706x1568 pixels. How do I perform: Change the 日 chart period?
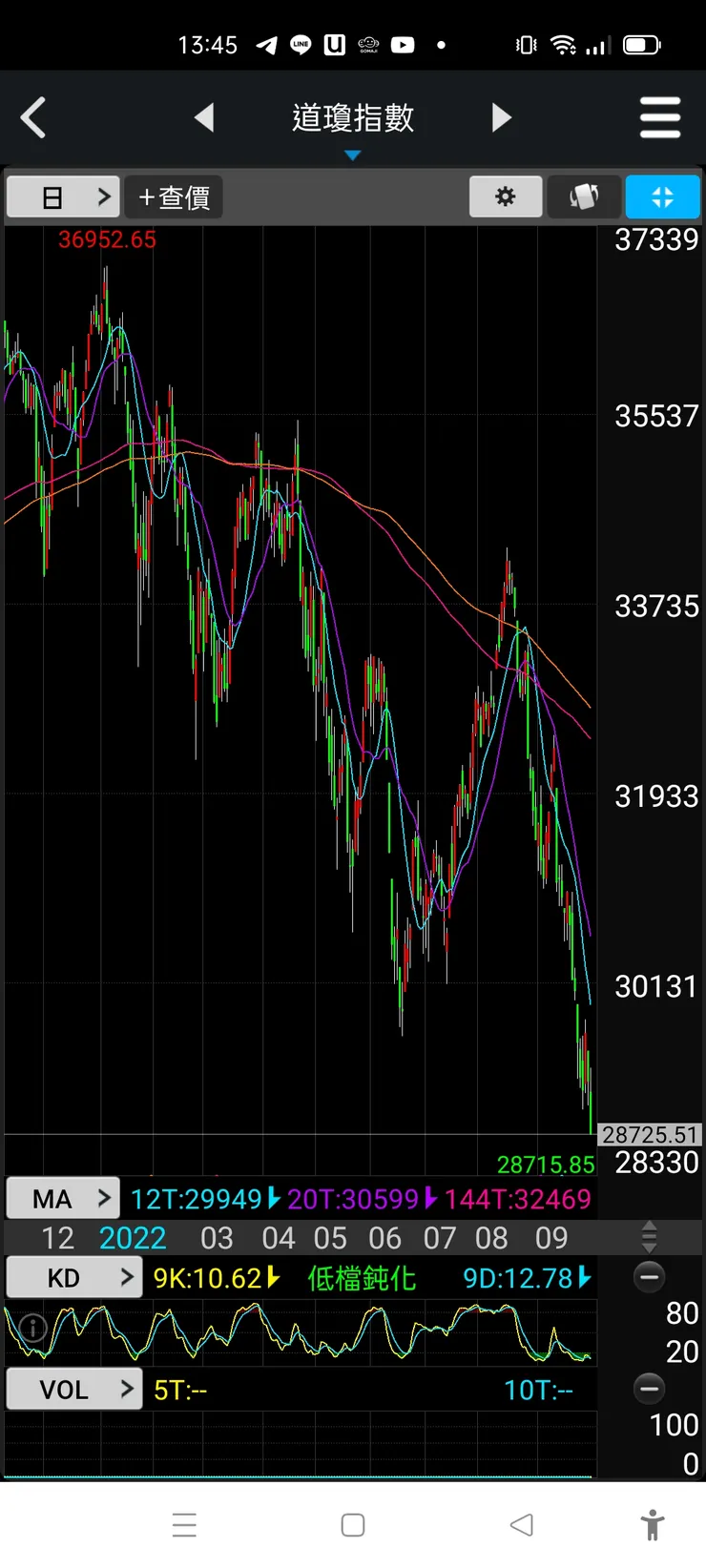pyautogui.click(x=63, y=197)
